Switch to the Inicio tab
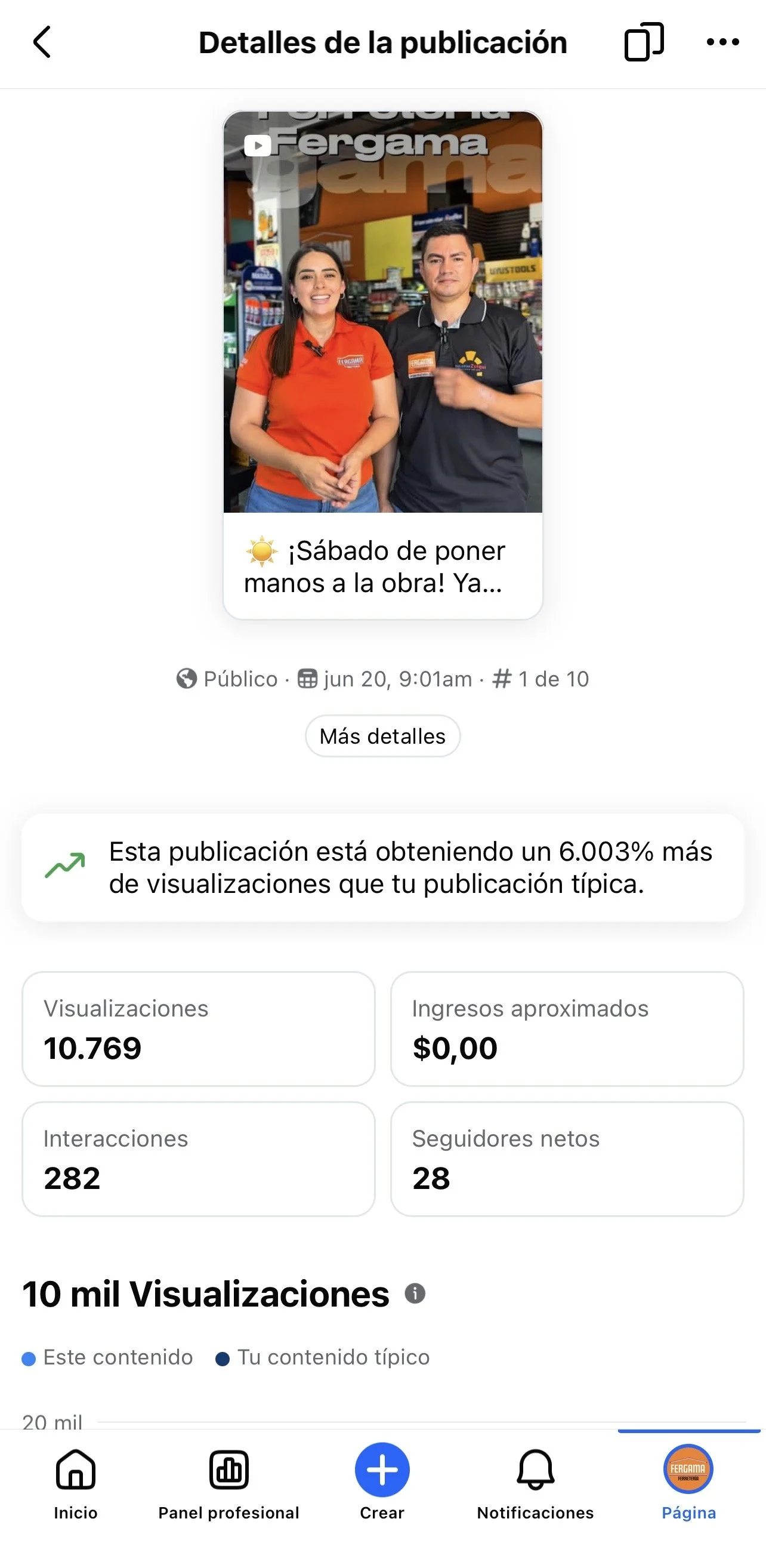The image size is (766, 1568). (x=75, y=1484)
